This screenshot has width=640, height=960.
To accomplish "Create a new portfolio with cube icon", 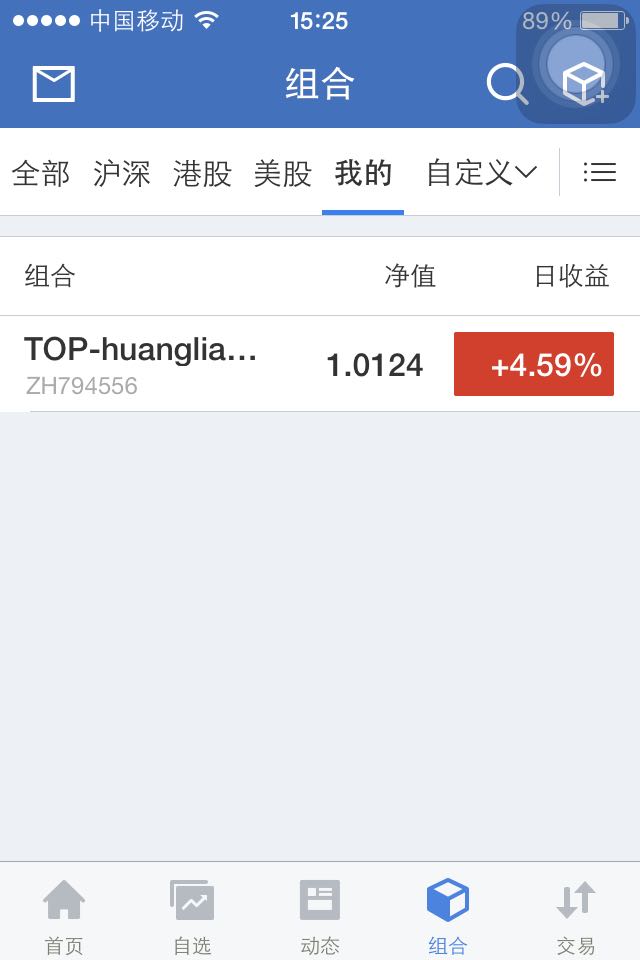I will point(585,84).
